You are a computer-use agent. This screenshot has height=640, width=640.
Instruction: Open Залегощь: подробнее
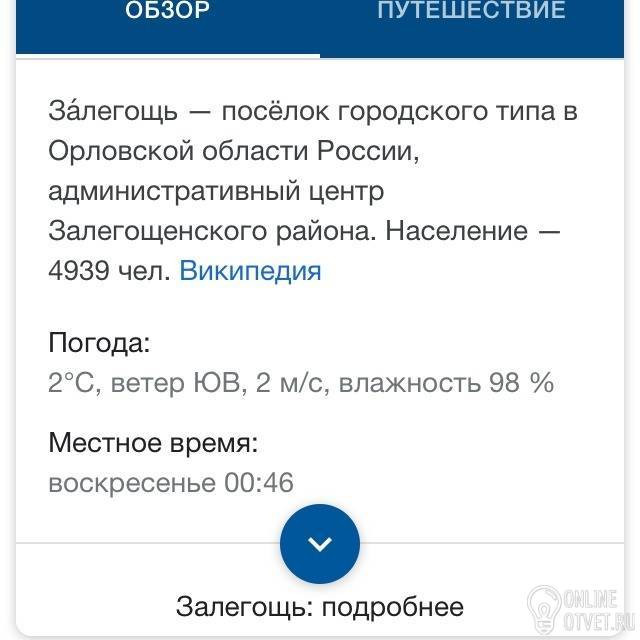point(320,606)
